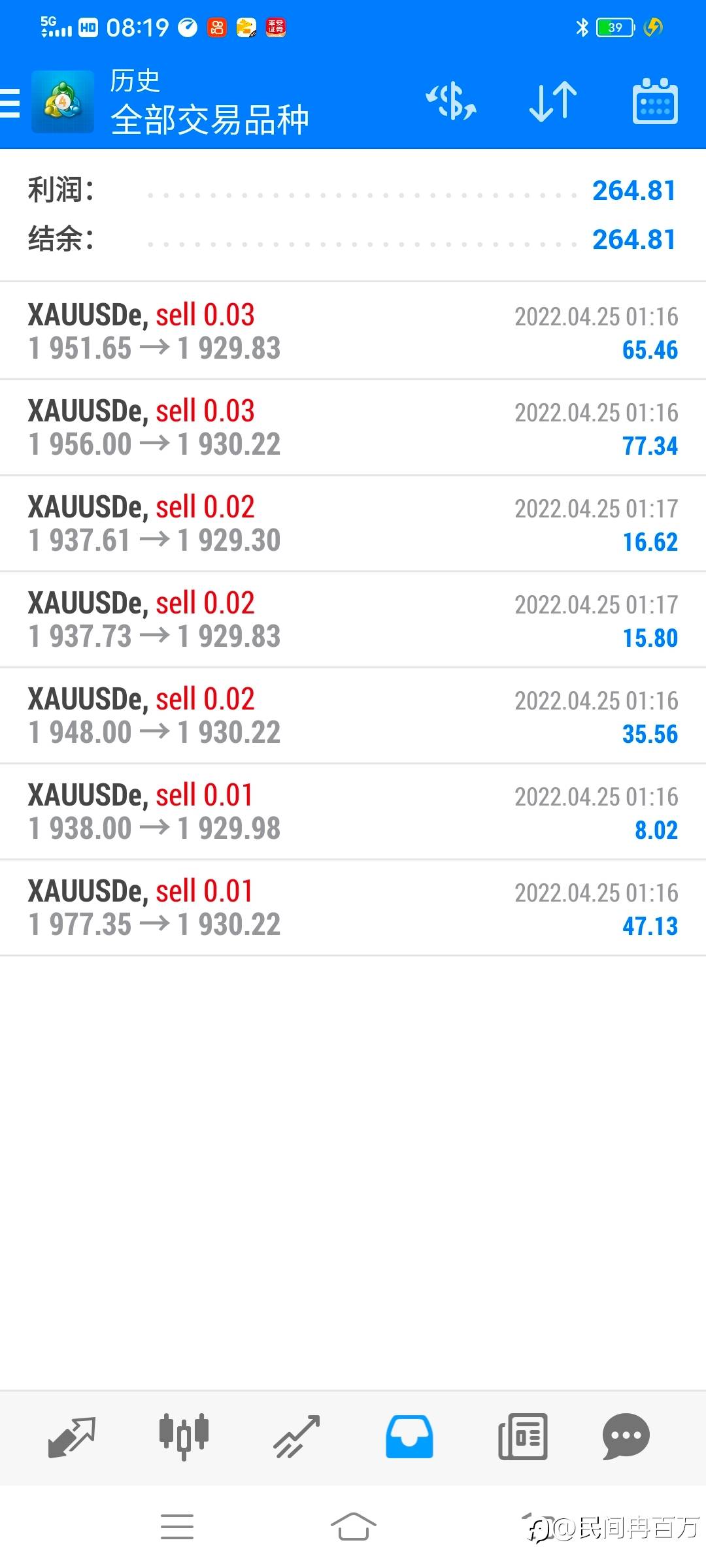Open the sort order arrows
The height and width of the screenshot is (1568, 706).
click(553, 102)
